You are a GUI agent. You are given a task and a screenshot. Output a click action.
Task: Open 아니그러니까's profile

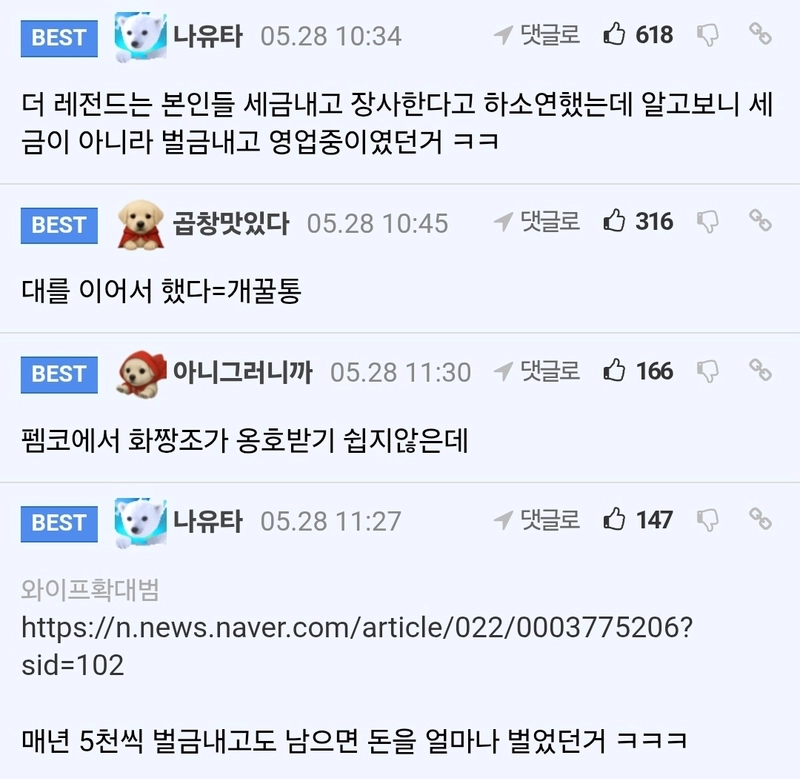point(242,372)
